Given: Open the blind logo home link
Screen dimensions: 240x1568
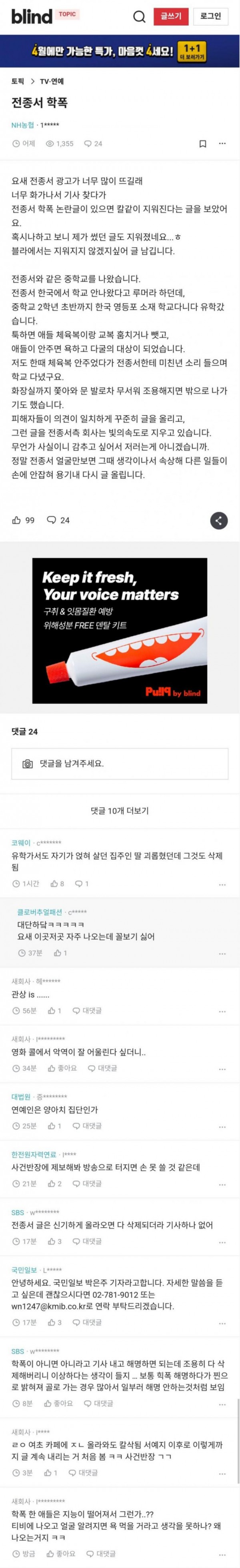Looking at the screenshot, I should pyautogui.click(x=31, y=16).
